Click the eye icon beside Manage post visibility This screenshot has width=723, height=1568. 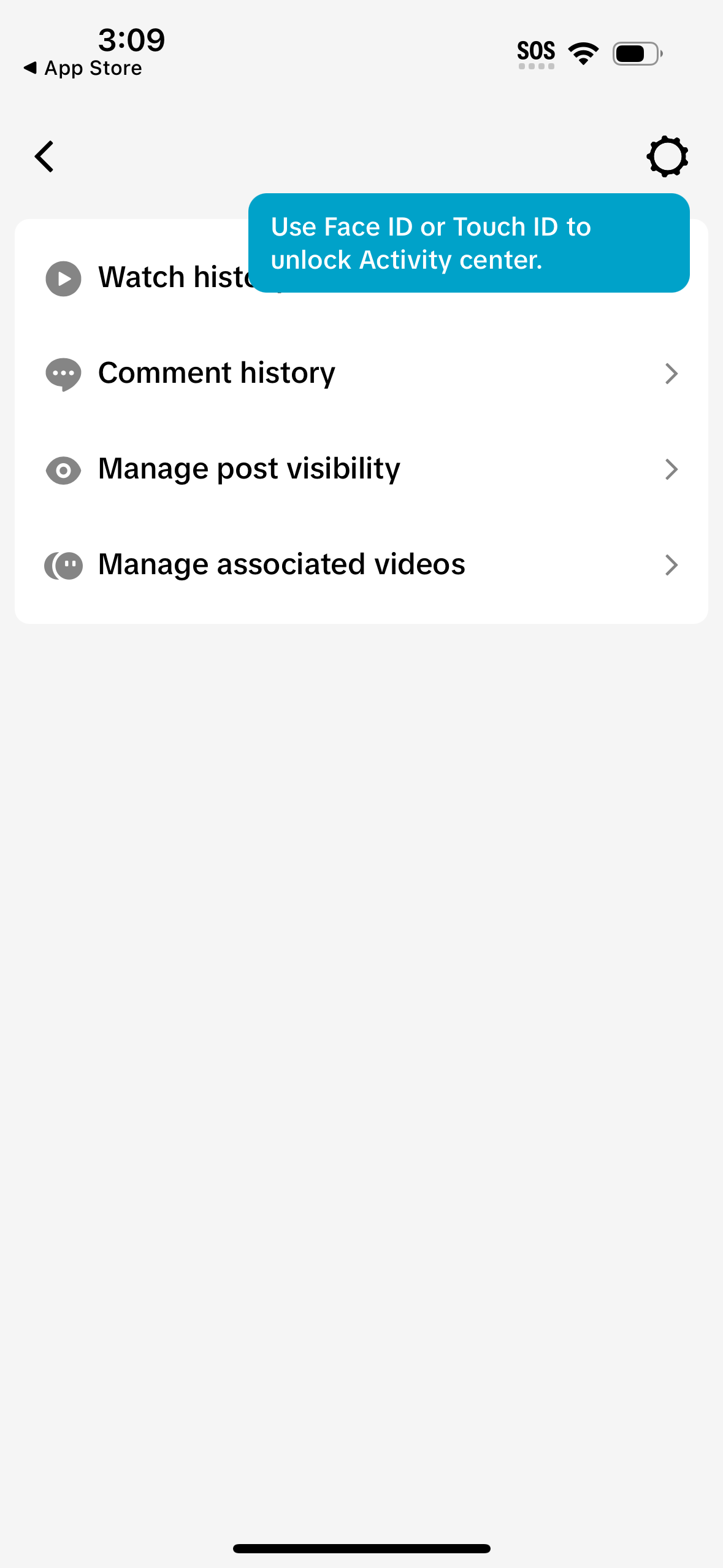coord(63,470)
